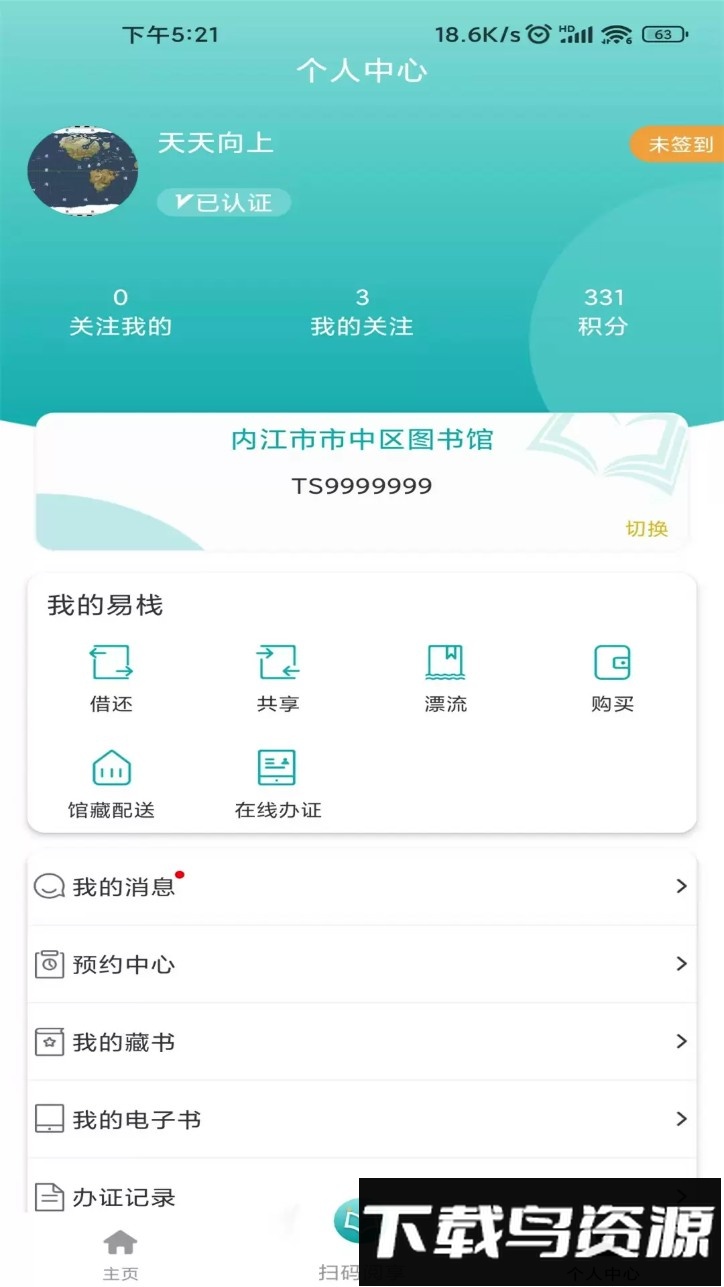View 积分 points details
This screenshot has width=724, height=1287.
[x=603, y=312]
